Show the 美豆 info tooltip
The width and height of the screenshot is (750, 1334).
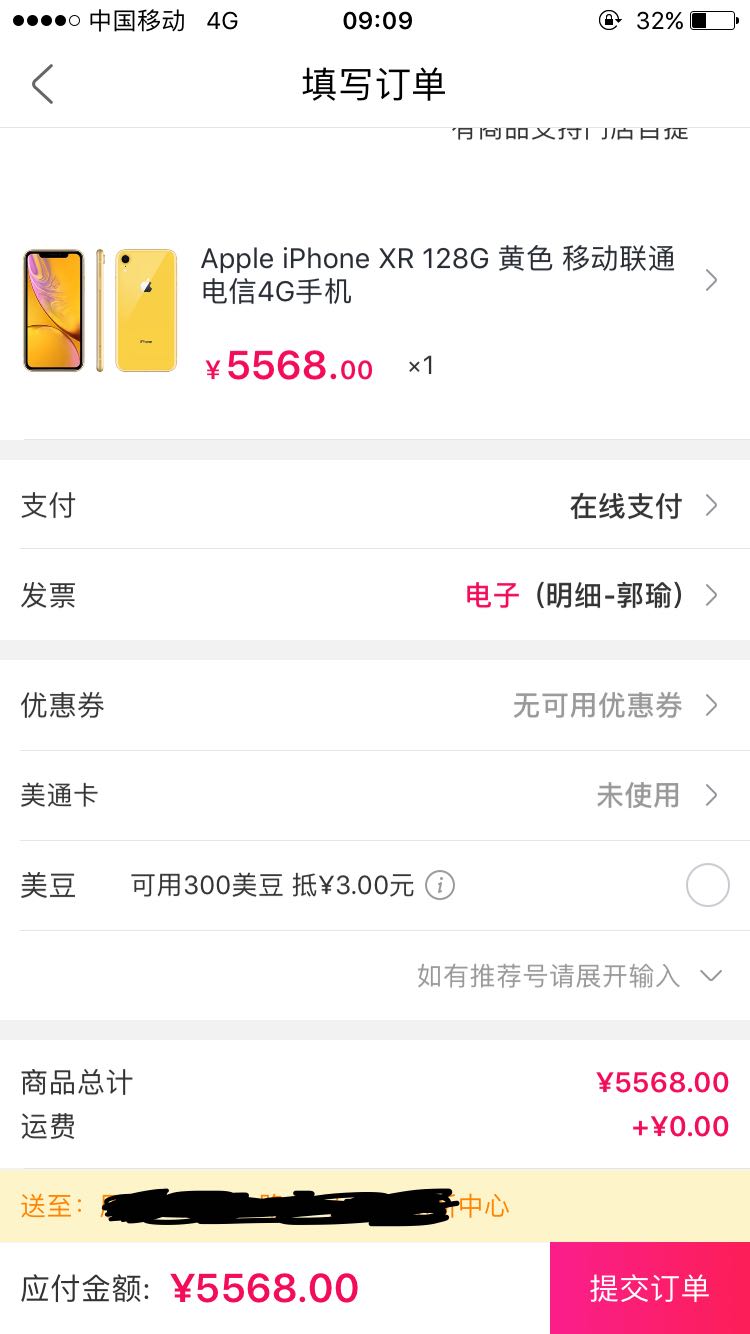(x=440, y=885)
